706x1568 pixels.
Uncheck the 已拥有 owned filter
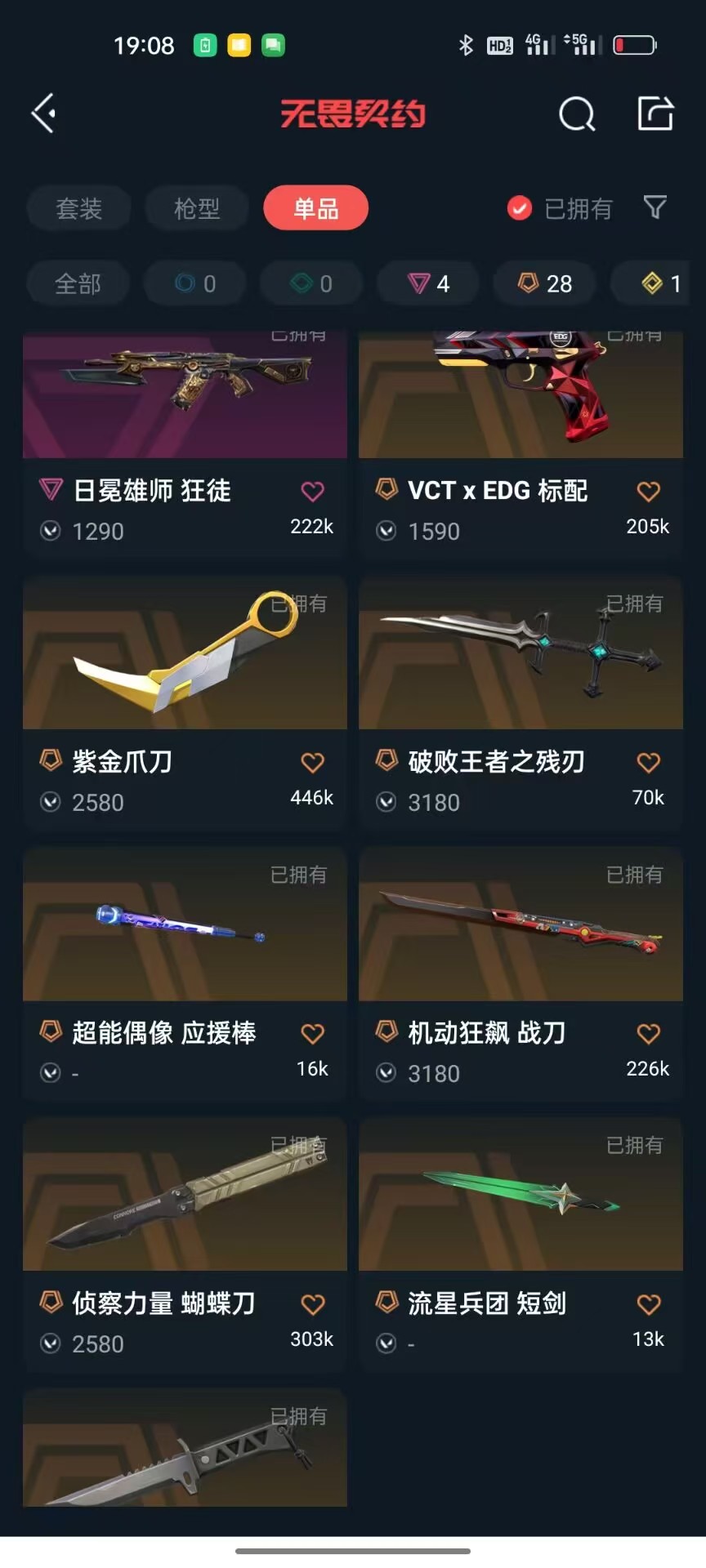tap(520, 208)
